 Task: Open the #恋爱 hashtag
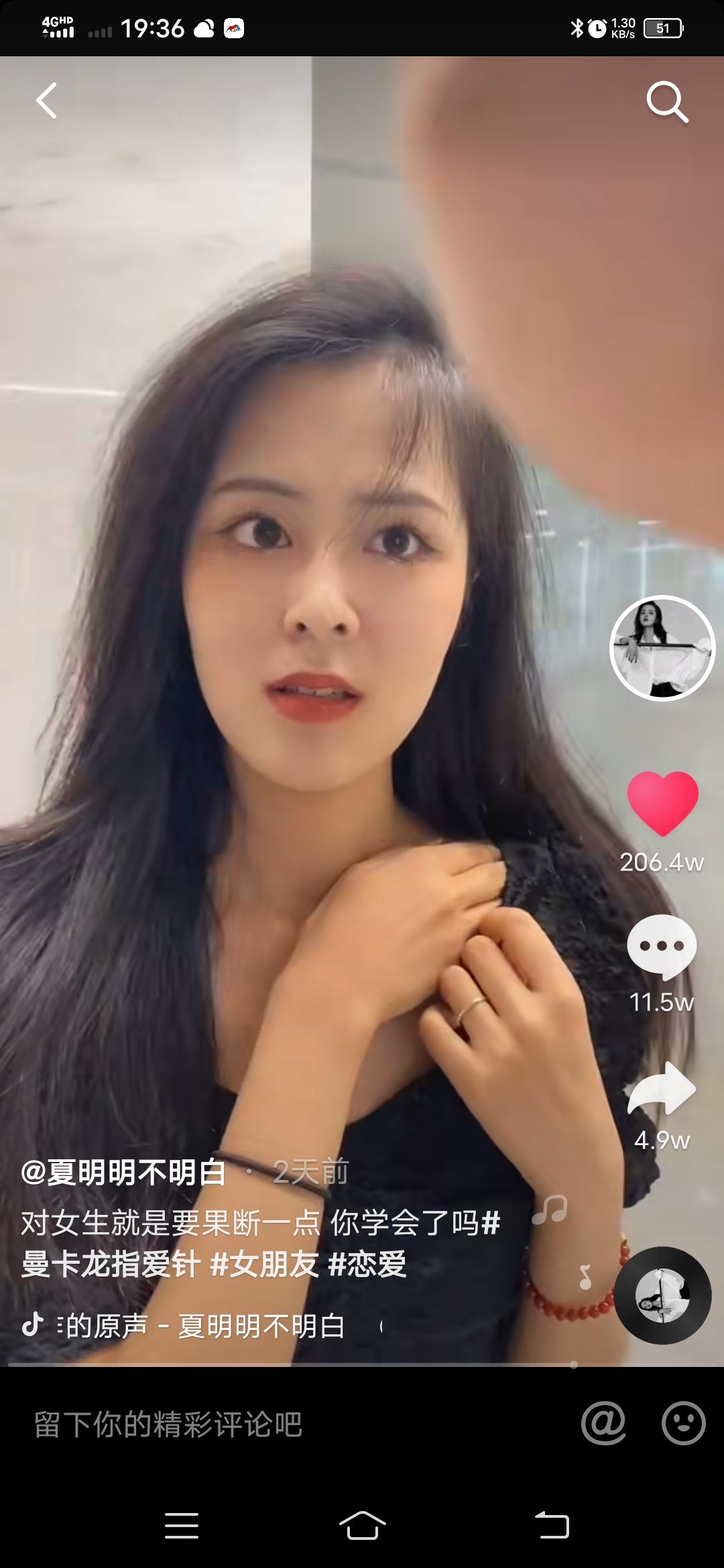pyautogui.click(x=367, y=1264)
